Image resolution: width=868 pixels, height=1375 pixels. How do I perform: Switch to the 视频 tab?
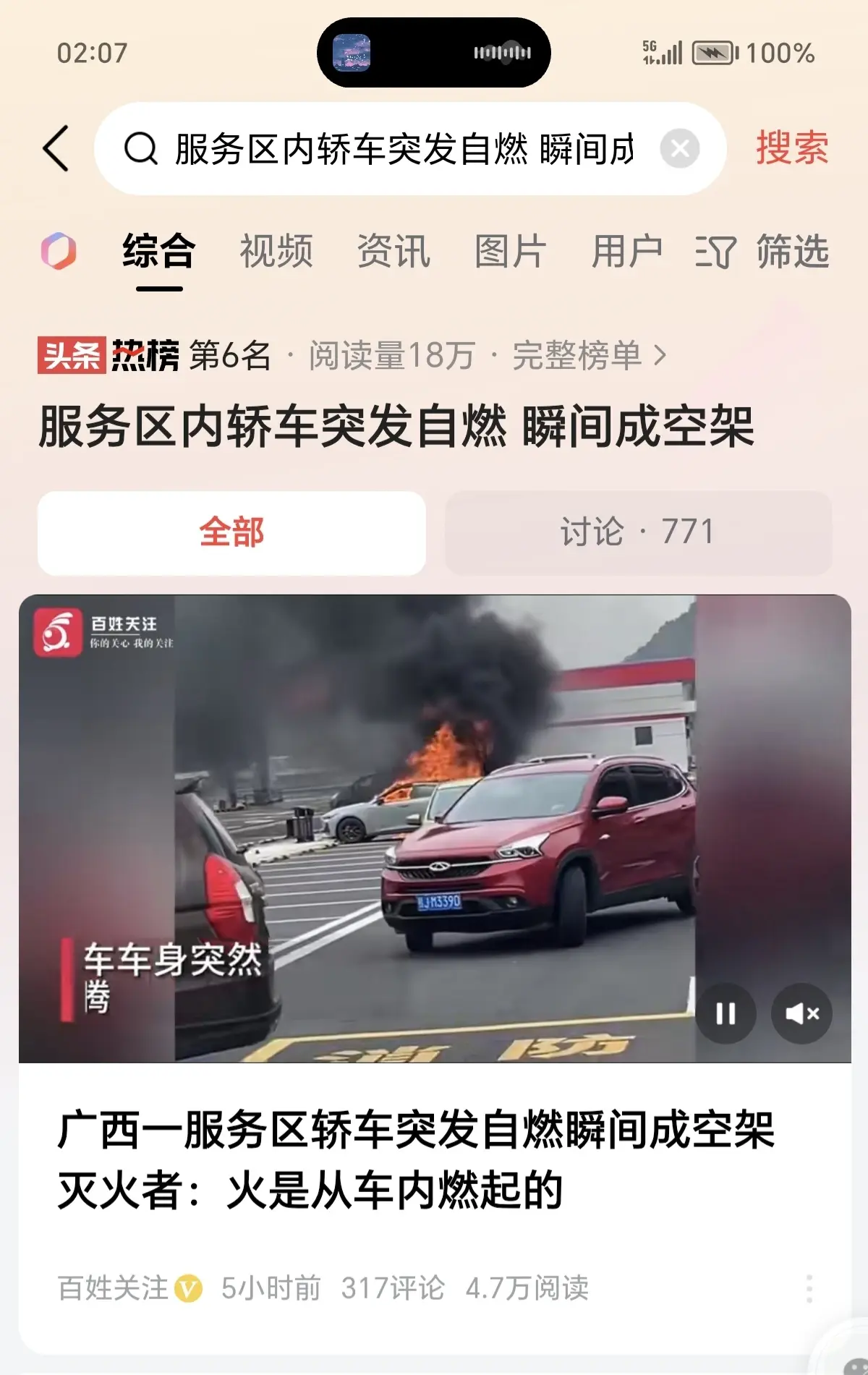pyautogui.click(x=276, y=252)
